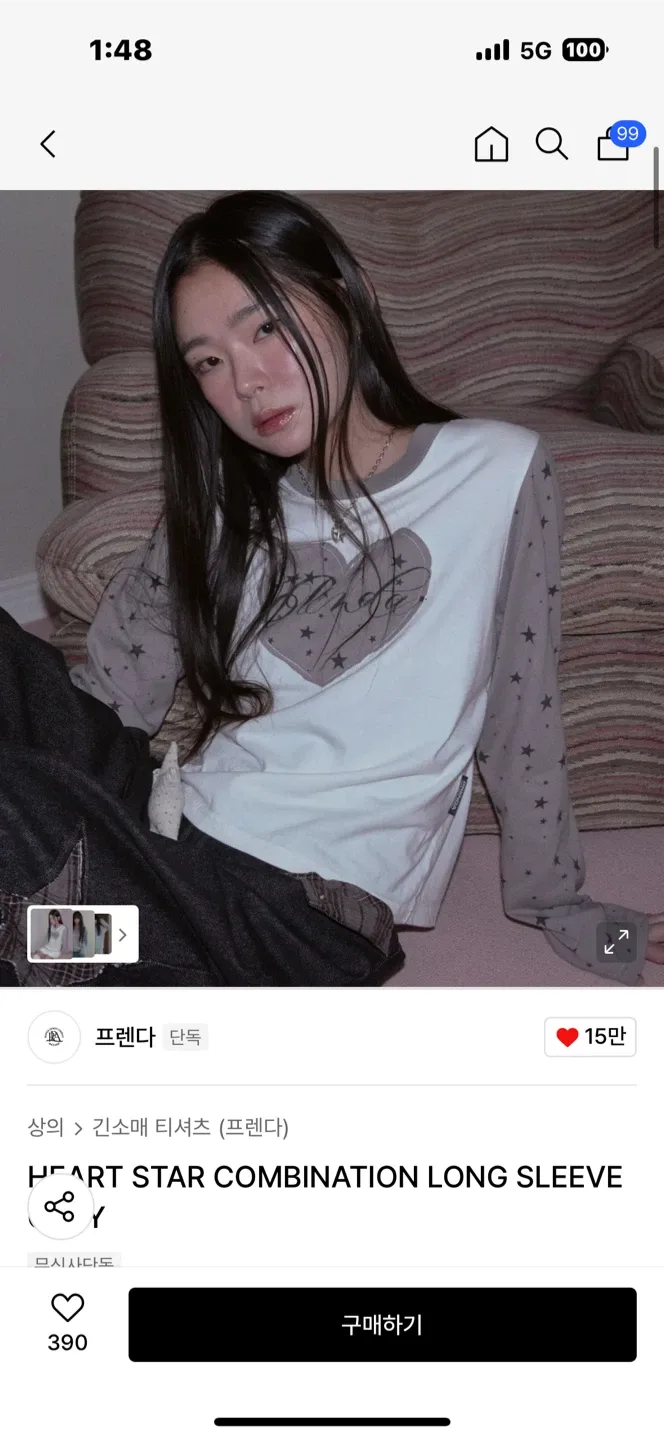Go back to the previous page
The image size is (664, 1440).
coord(48,144)
